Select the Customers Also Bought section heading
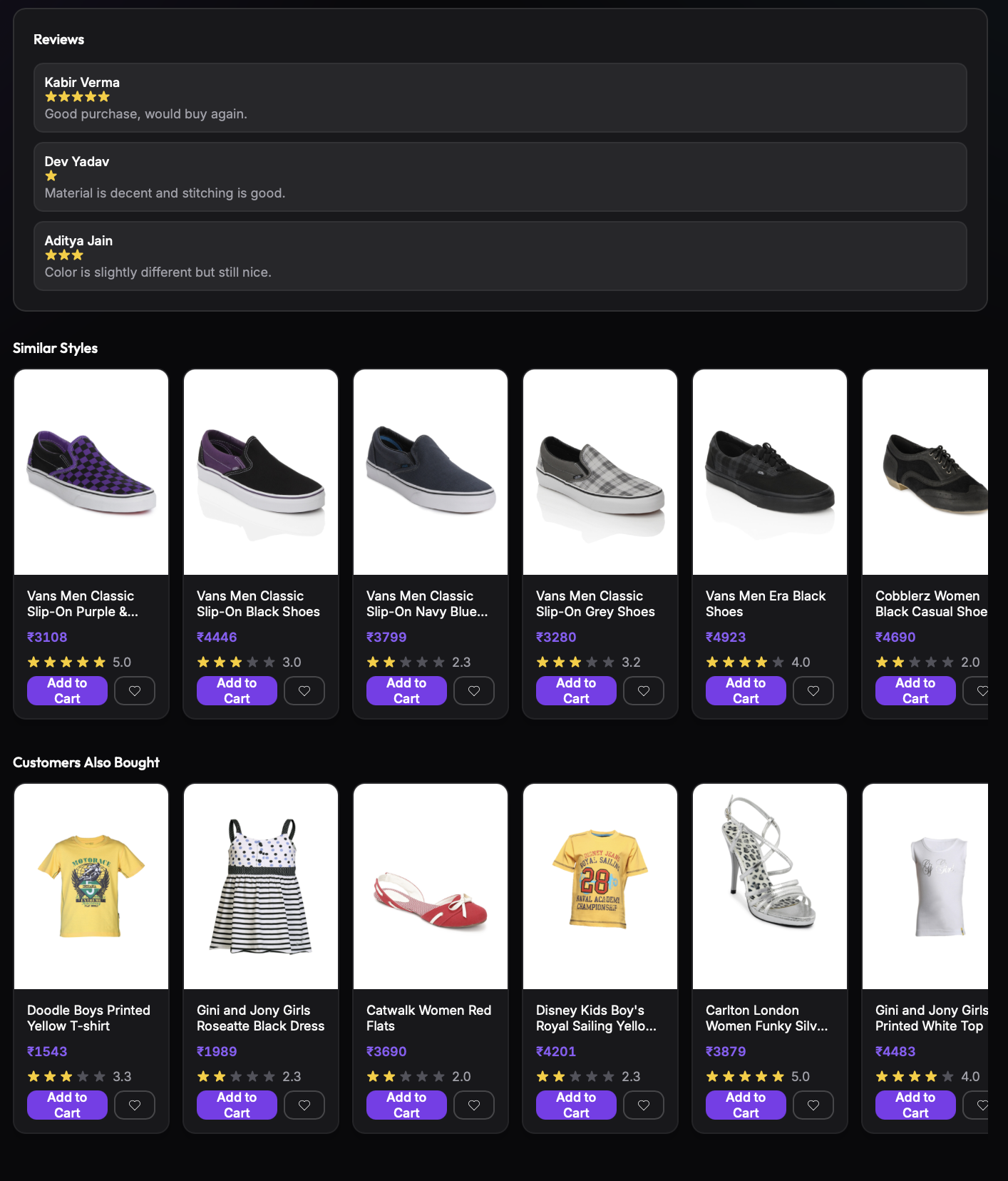 click(x=86, y=762)
